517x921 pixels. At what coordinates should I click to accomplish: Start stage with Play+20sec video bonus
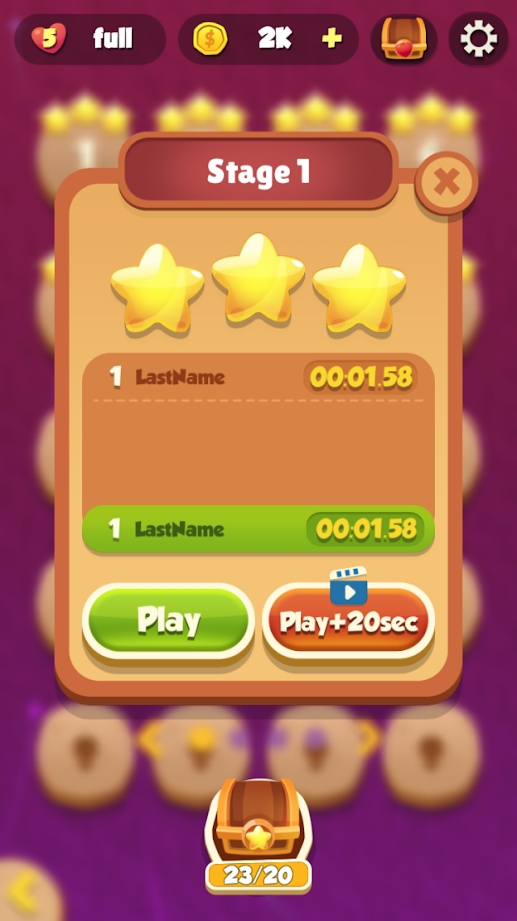click(x=349, y=621)
